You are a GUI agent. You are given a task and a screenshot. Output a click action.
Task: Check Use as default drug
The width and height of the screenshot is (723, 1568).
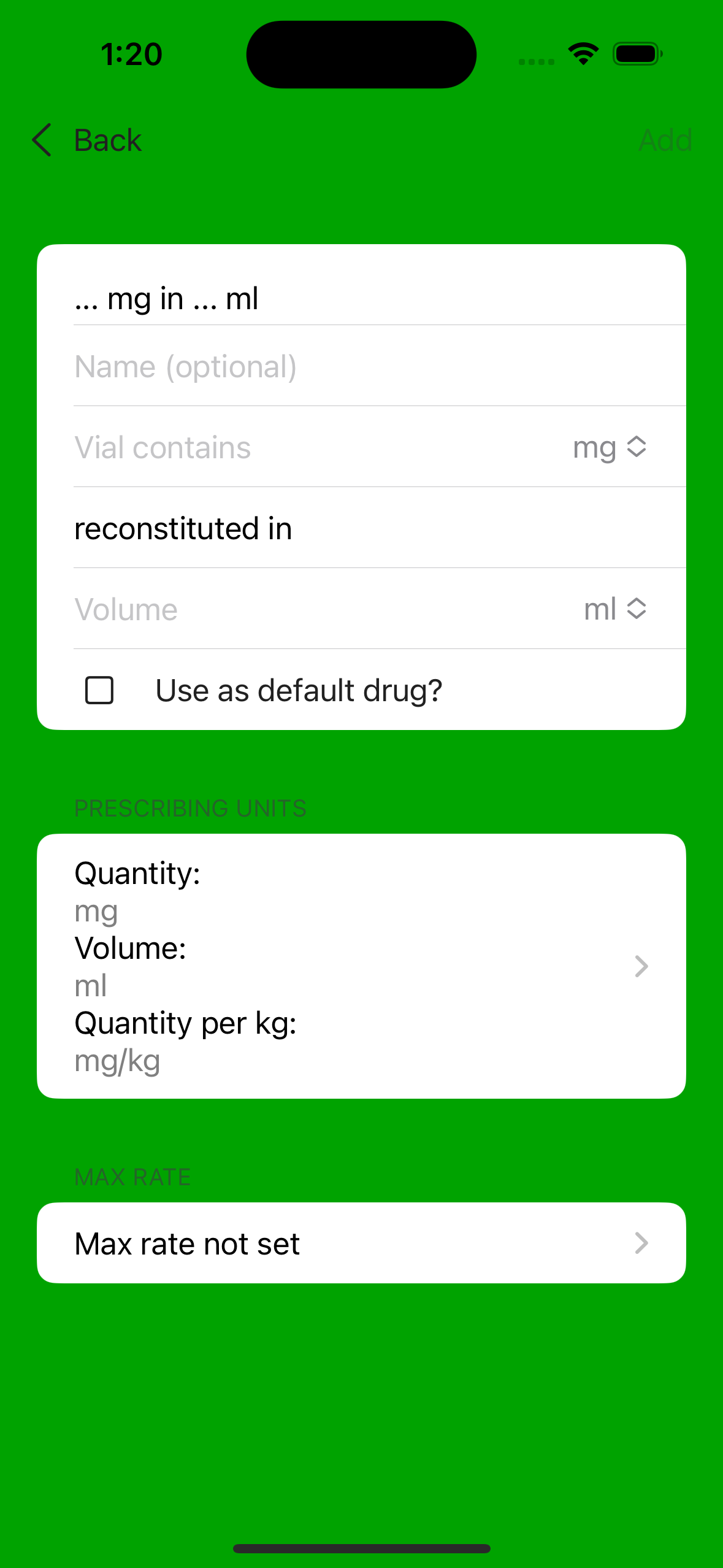(x=99, y=690)
